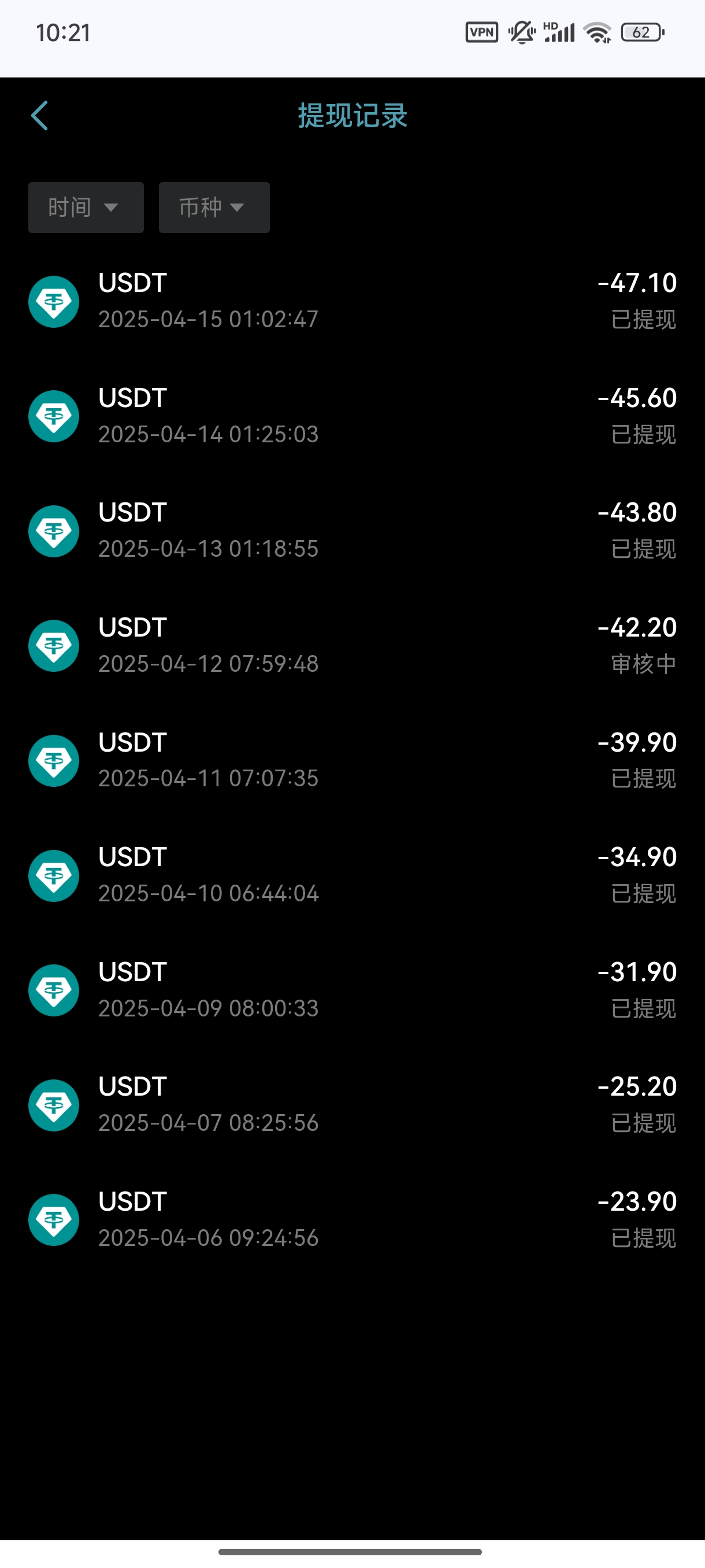
Task: Expand the 时间 filter dropdown
Action: (x=86, y=208)
